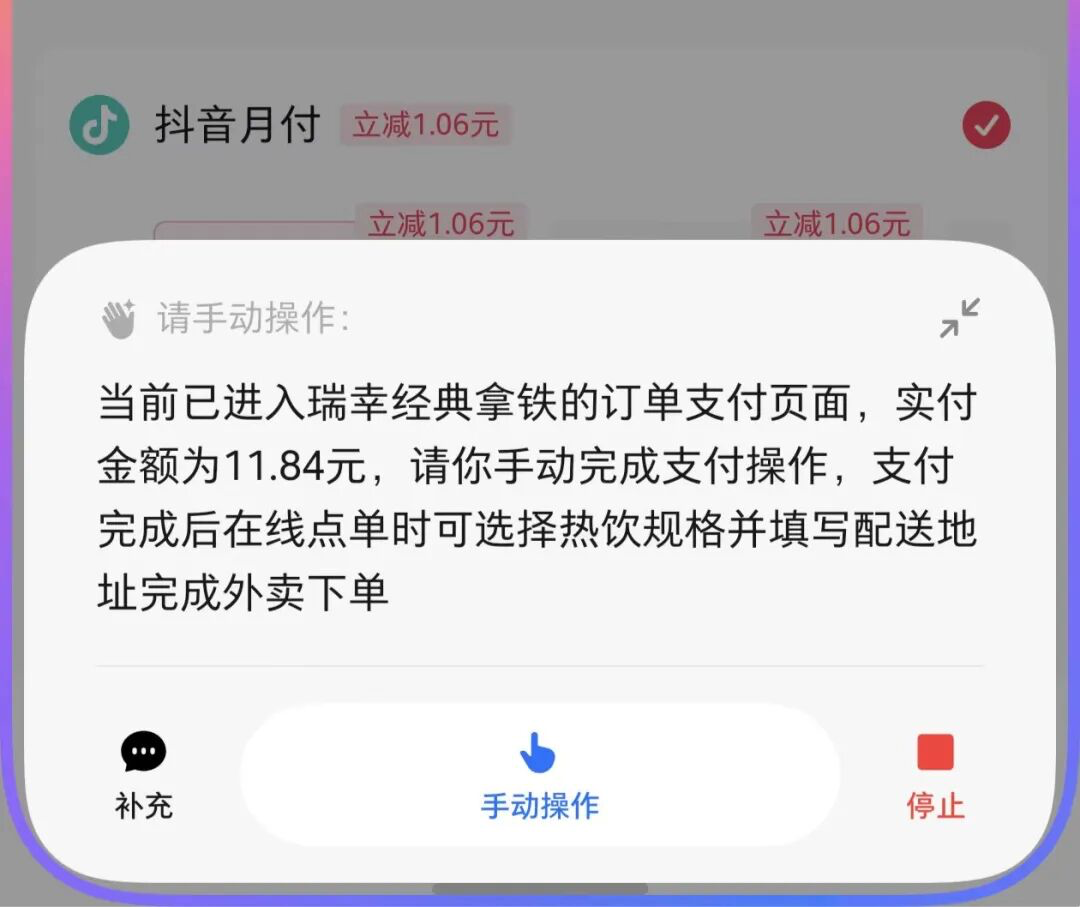Tap the 补充 chat button
This screenshot has width=1080, height=907.
pos(143,775)
